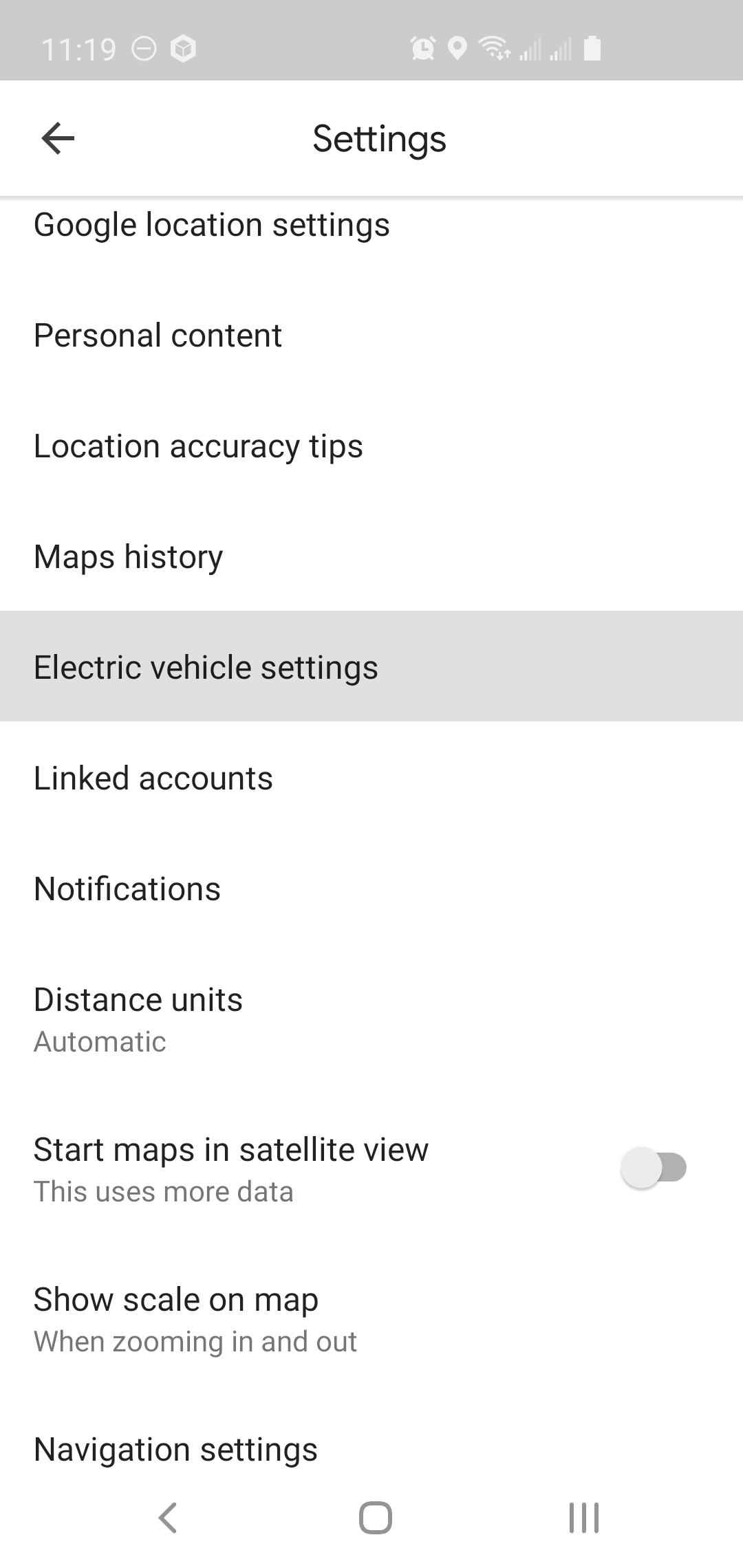Image resolution: width=743 pixels, height=1568 pixels.
Task: Open recent apps from navigation bar
Action: [x=584, y=1517]
